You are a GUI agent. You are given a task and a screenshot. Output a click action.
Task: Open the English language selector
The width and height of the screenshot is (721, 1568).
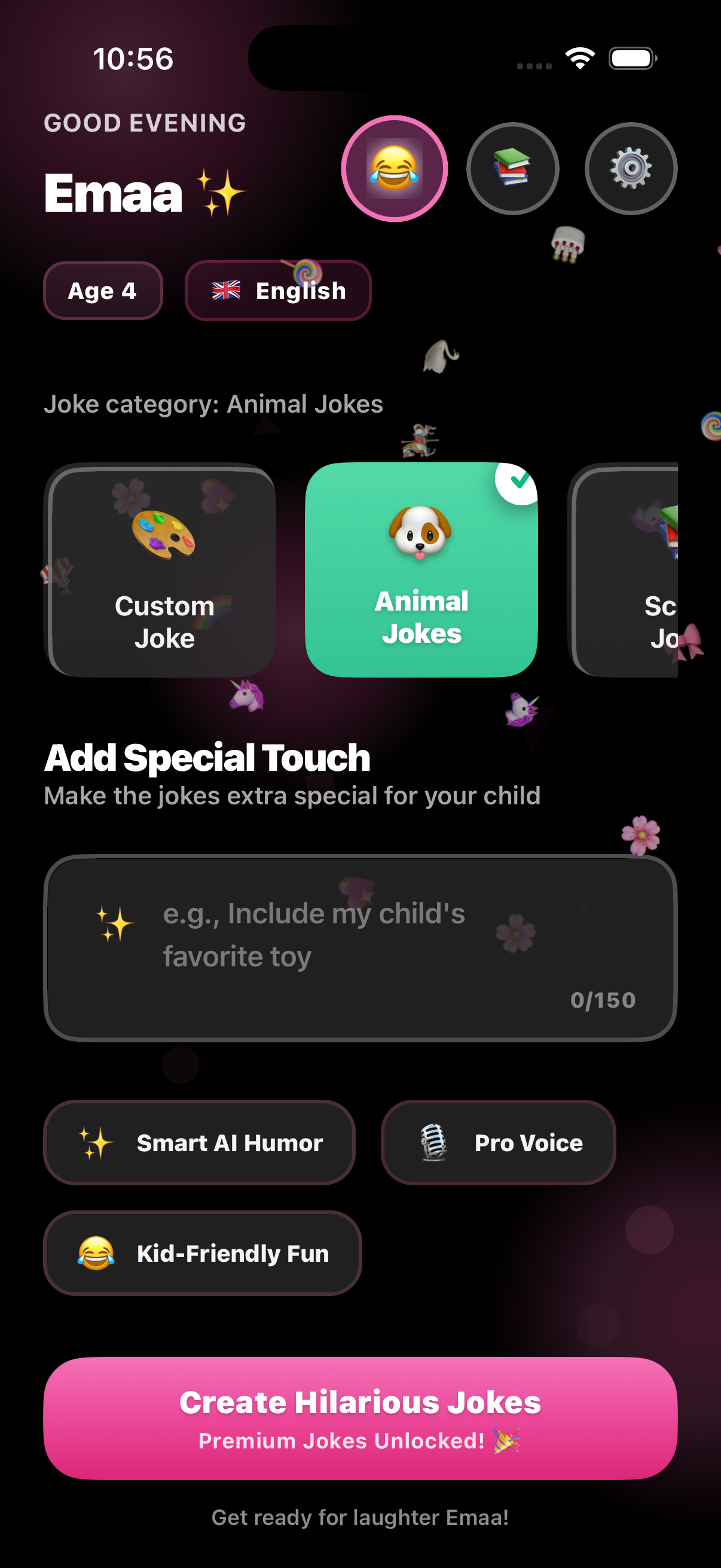click(278, 291)
